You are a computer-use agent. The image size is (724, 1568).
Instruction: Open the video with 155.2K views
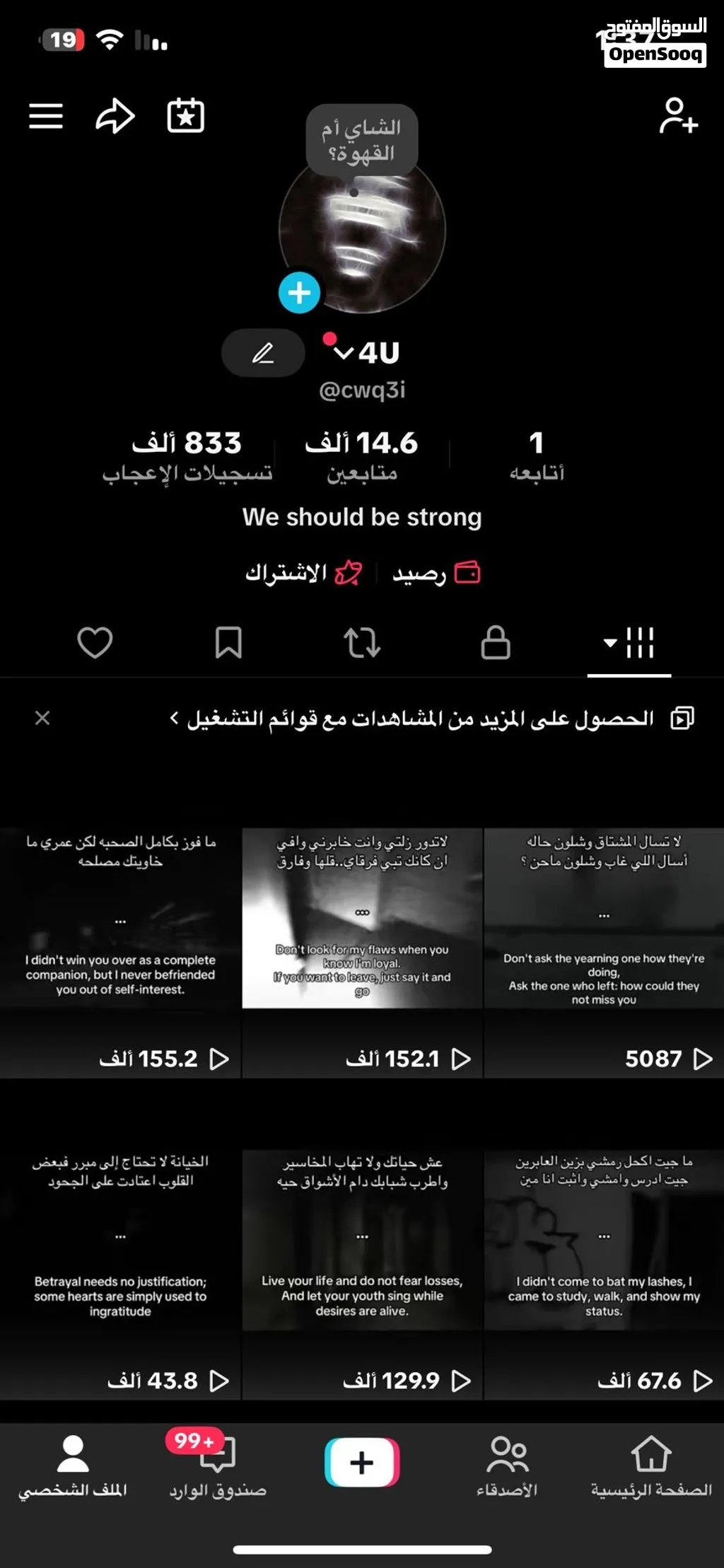(120, 953)
